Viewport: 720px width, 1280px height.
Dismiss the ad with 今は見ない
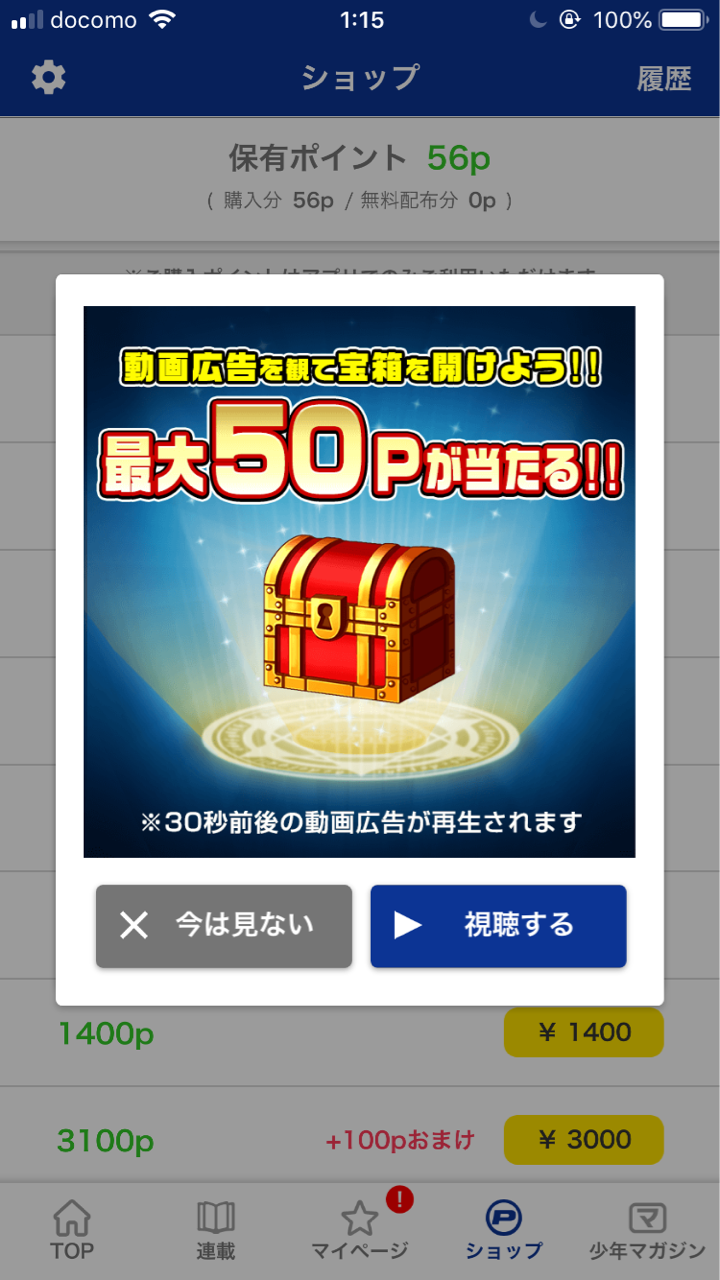(224, 926)
